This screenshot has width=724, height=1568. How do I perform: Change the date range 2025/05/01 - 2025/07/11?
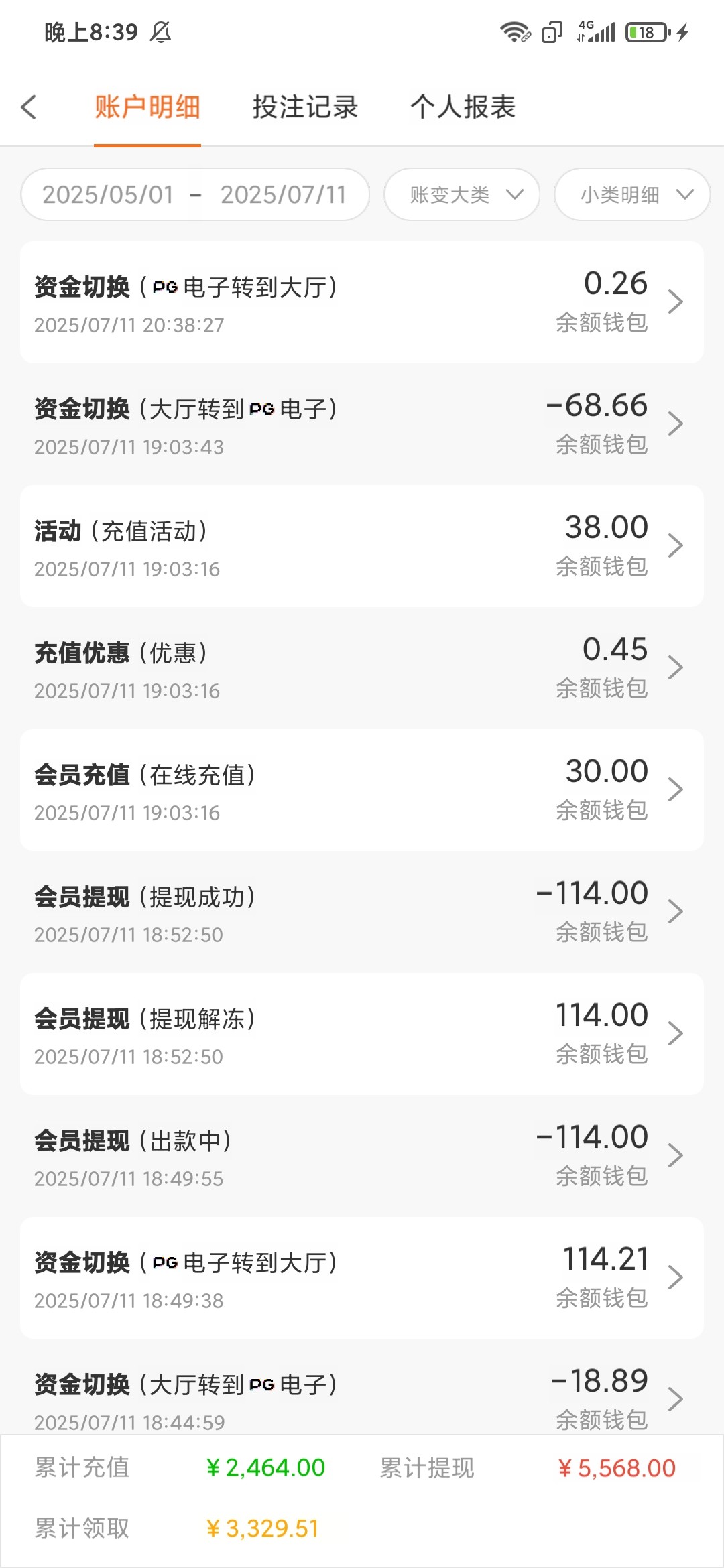point(194,194)
